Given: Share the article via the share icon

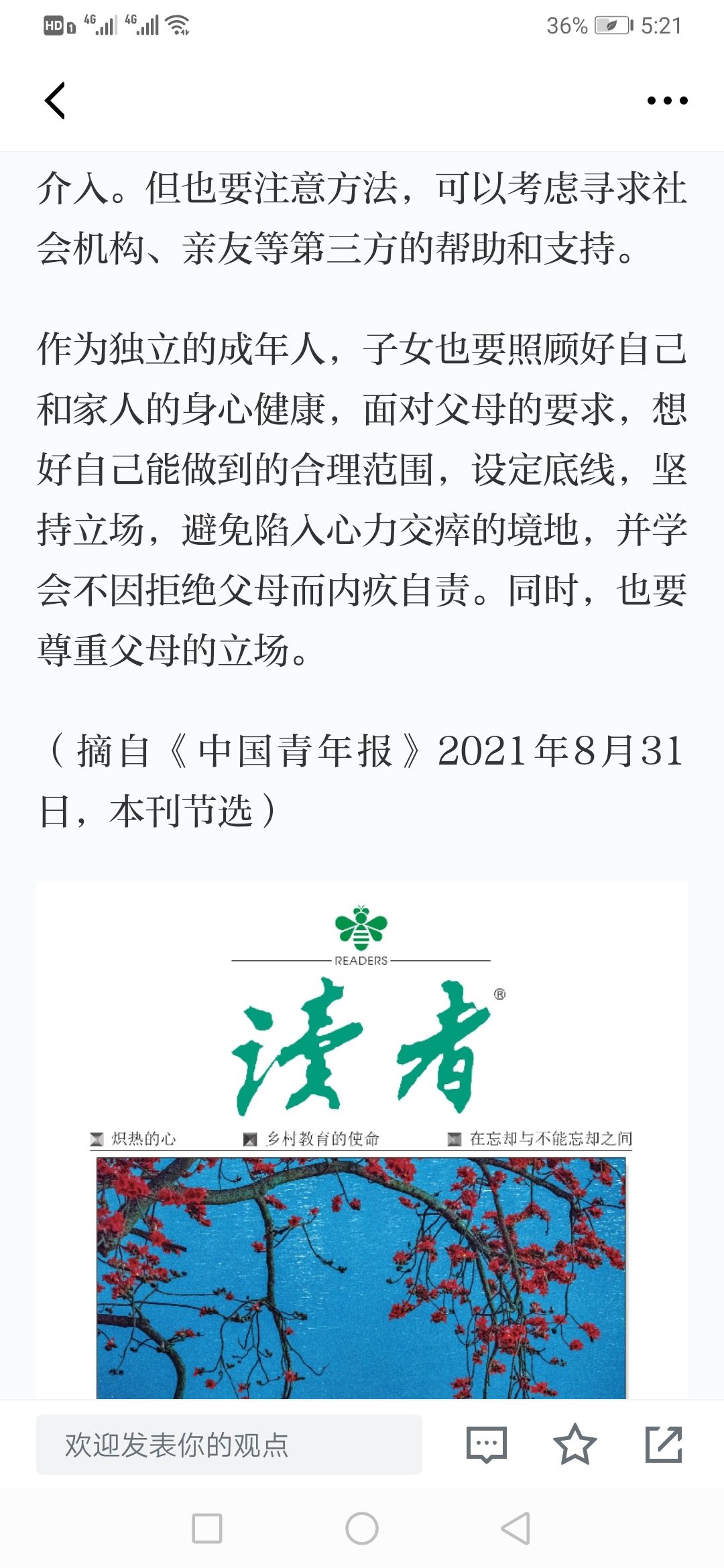Looking at the screenshot, I should (664, 1445).
